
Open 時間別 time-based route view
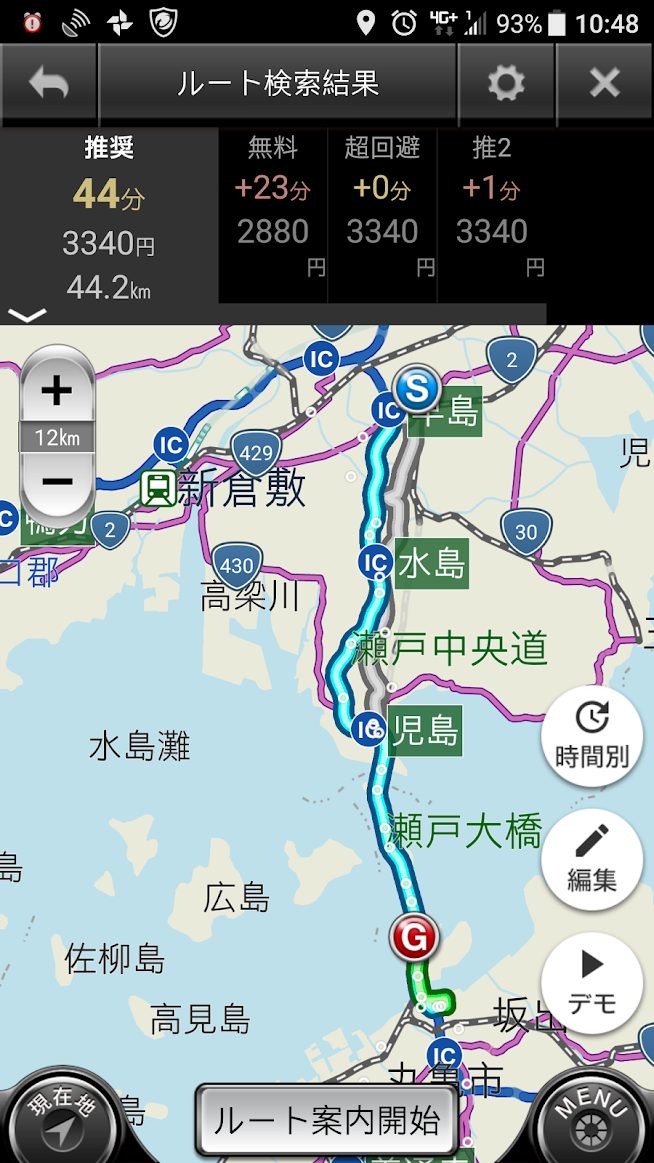tap(592, 736)
